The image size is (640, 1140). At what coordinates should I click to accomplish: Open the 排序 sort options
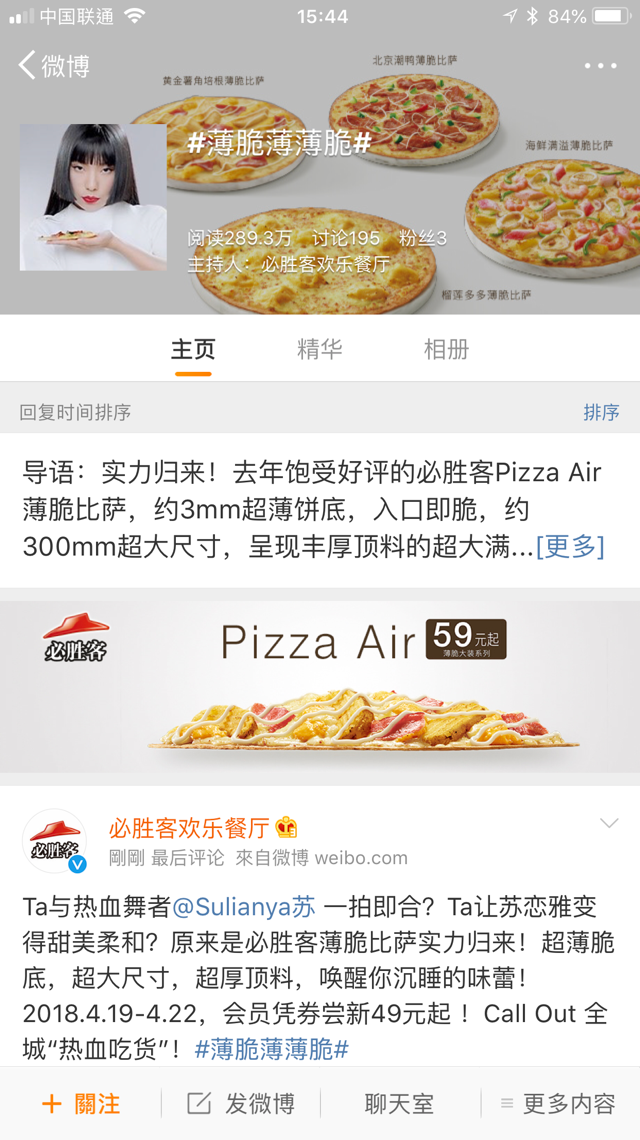(601, 412)
